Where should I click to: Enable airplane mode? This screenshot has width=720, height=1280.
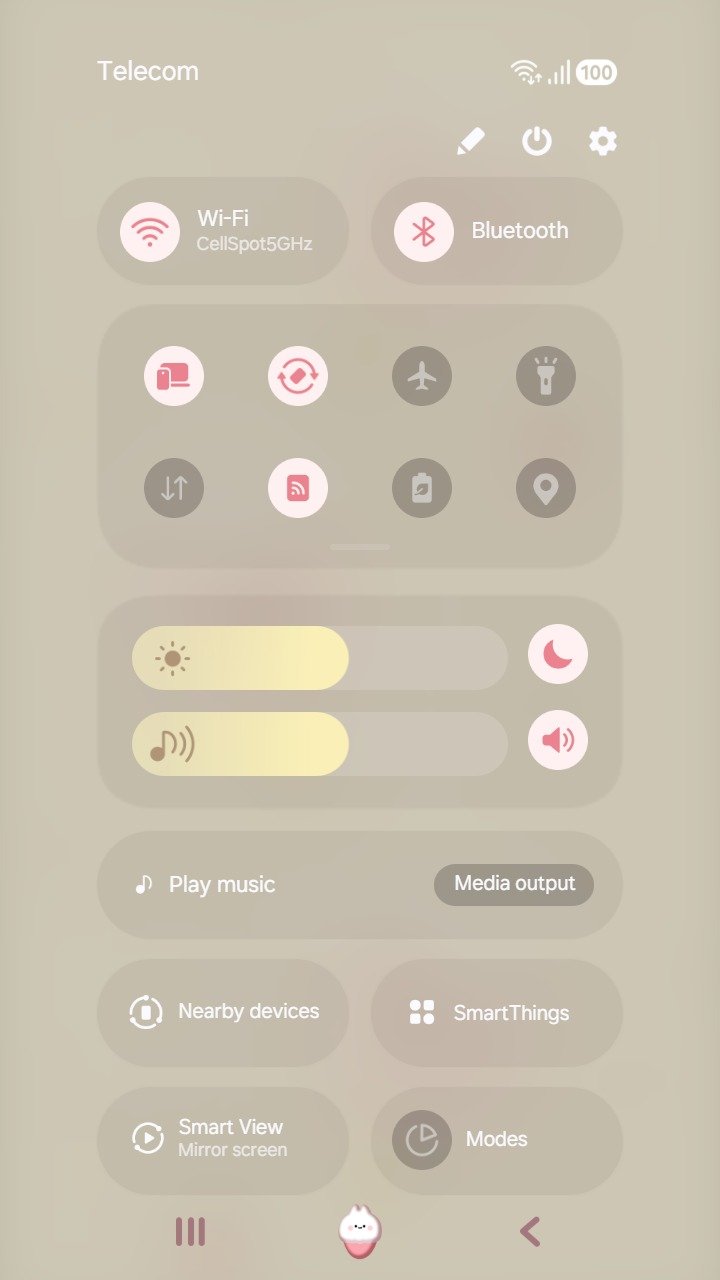tap(422, 376)
